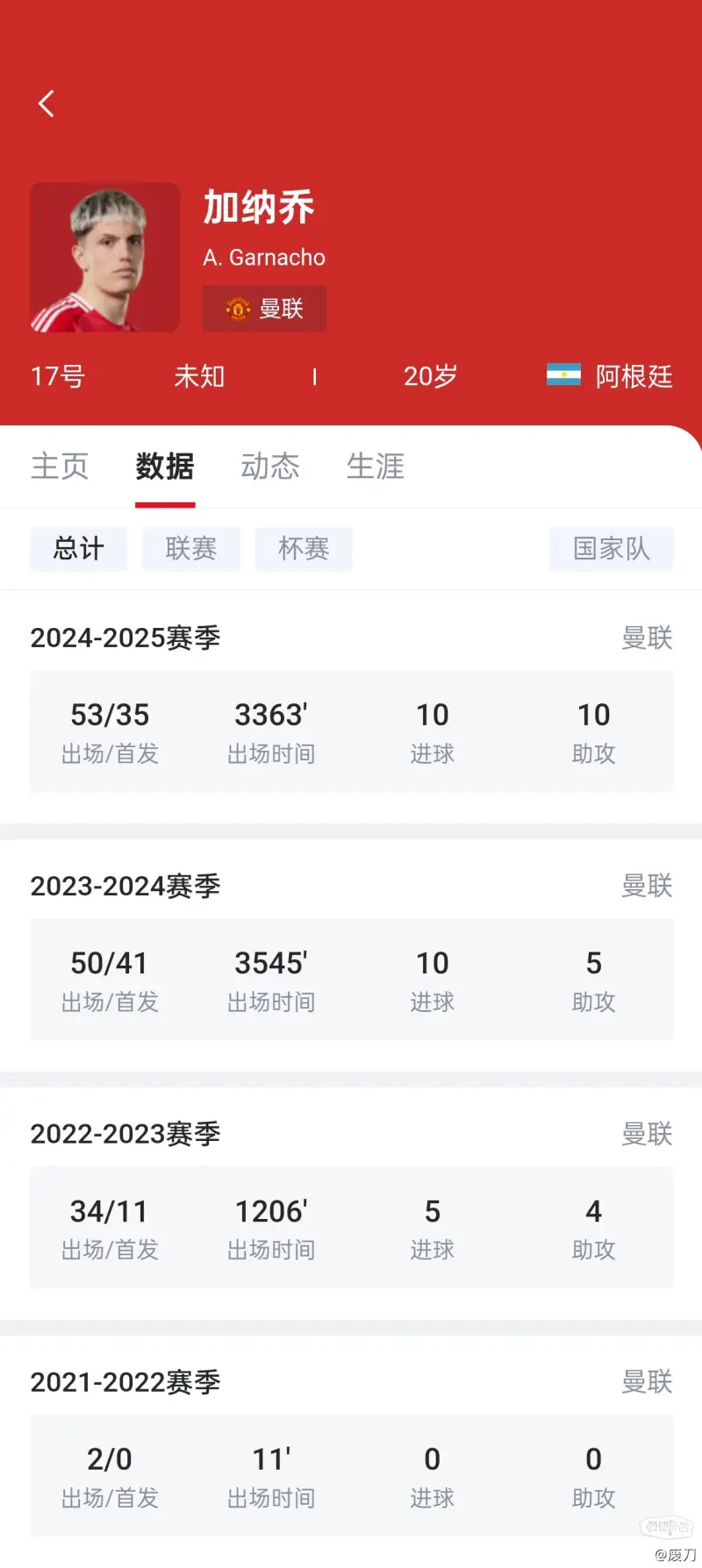Switch to the 主页 tab
Screen dimensions: 702x1568
tap(60, 466)
